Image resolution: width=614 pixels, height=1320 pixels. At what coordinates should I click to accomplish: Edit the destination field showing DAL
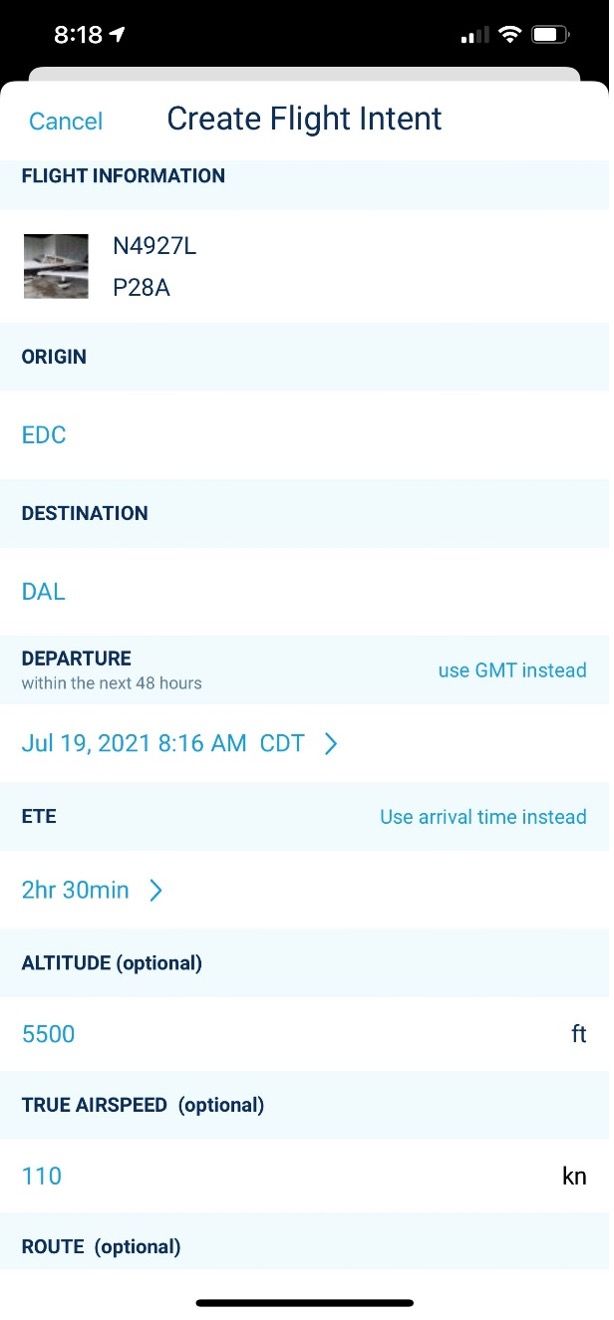[x=44, y=591]
